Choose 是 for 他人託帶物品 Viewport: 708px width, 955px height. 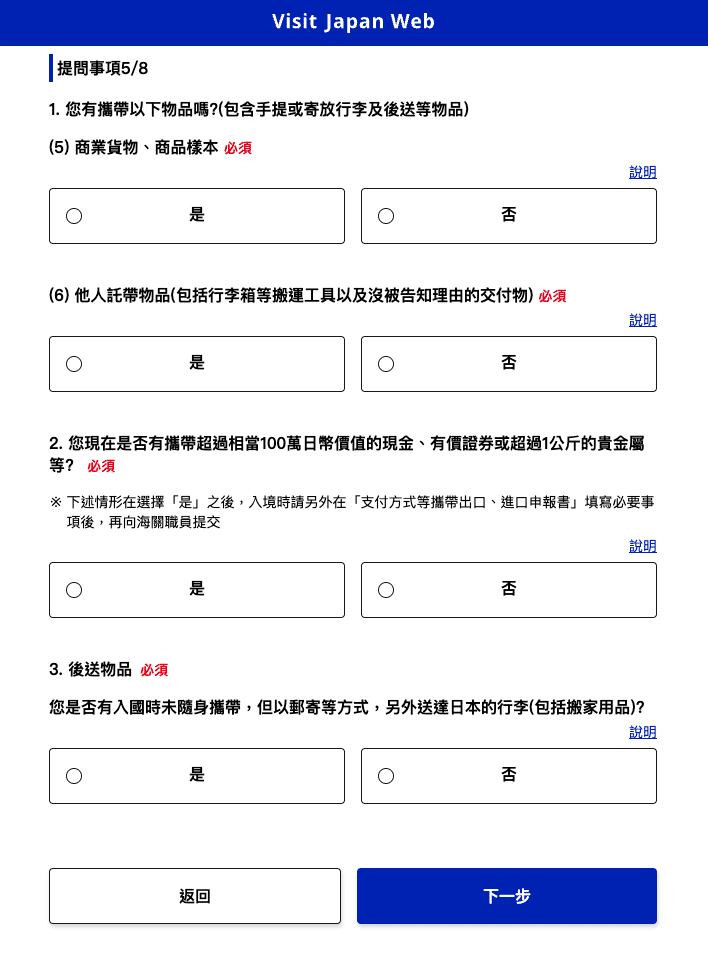[196, 364]
